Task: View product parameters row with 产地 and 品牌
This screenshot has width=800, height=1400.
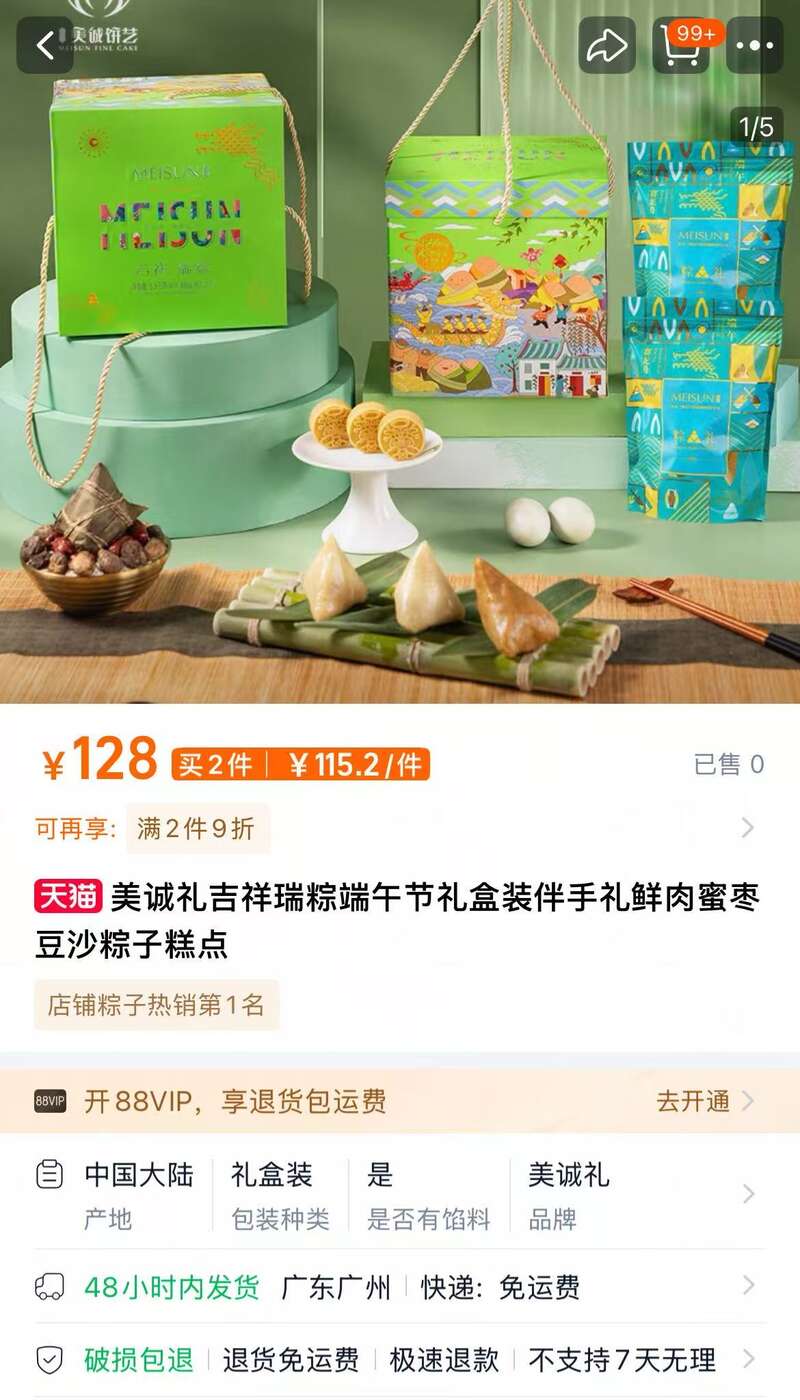Action: [400, 1194]
